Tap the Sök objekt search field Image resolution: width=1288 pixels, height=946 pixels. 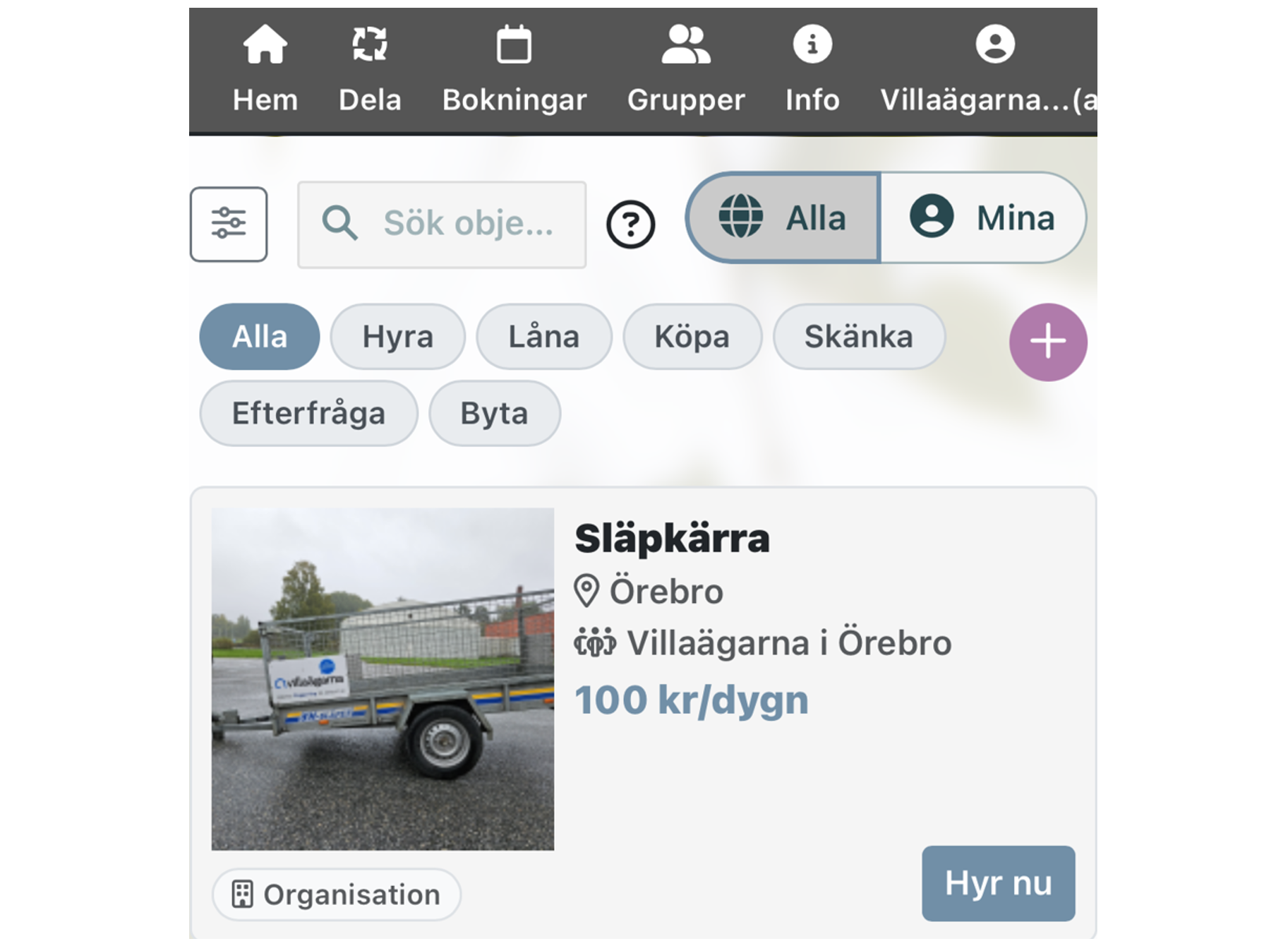[442, 224]
